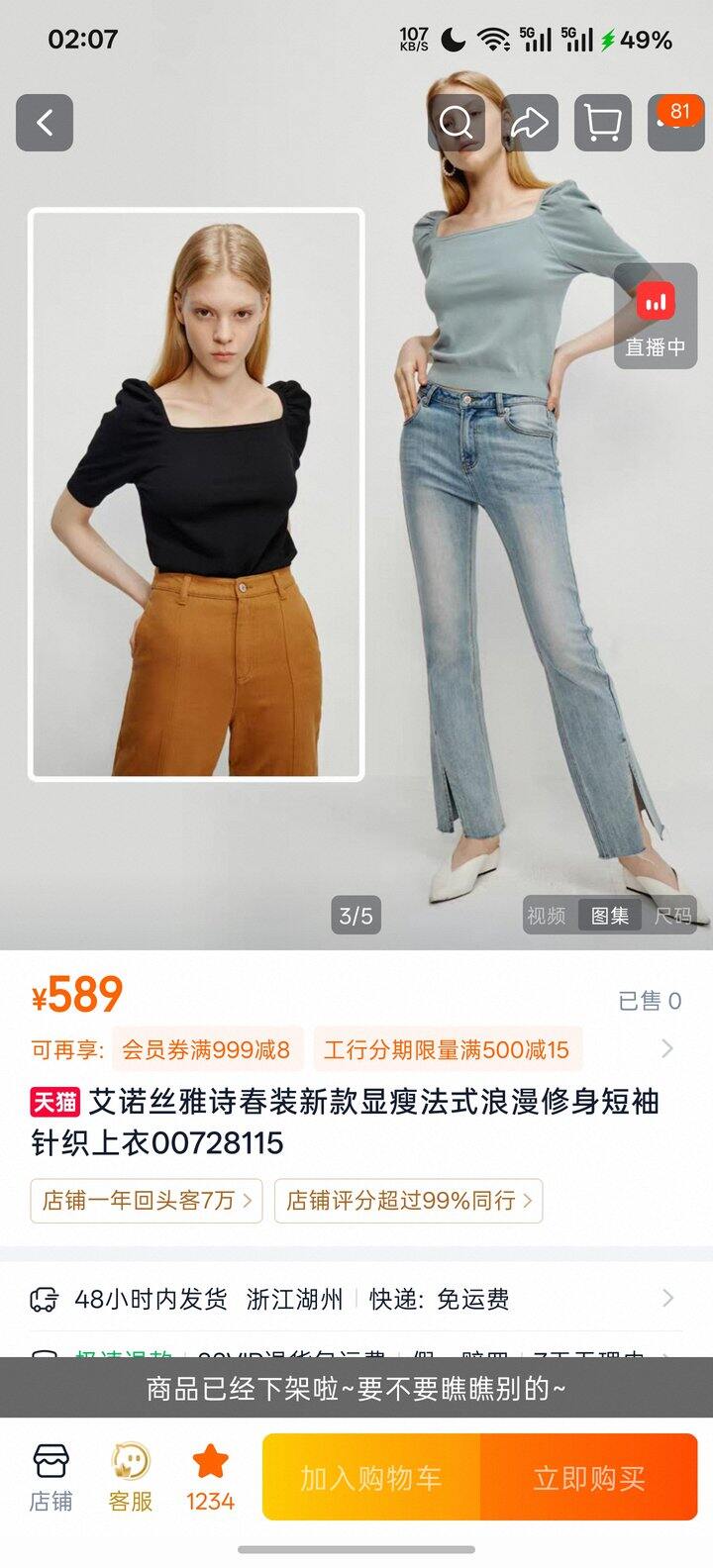Open 店铺评分超过99%同行 tag
This screenshot has width=713, height=1568.
409,1201
